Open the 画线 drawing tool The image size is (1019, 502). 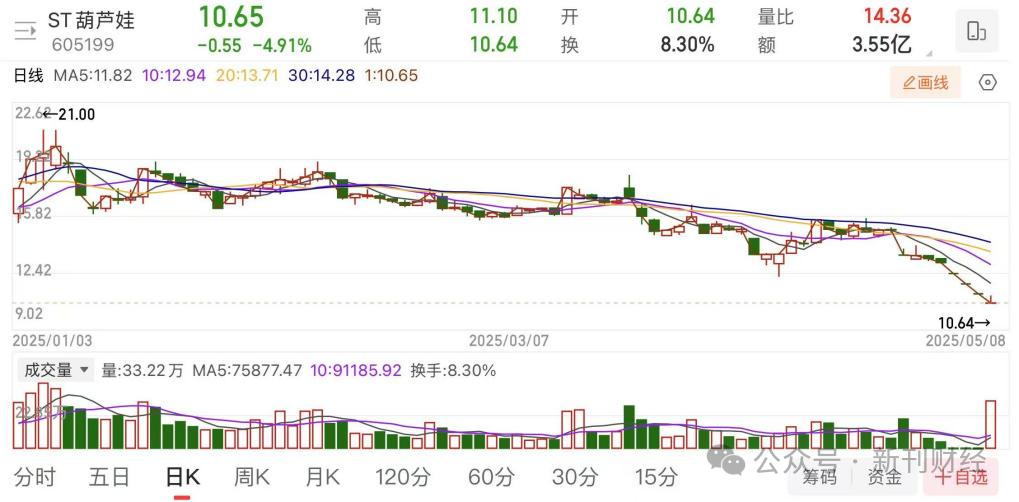pos(925,83)
